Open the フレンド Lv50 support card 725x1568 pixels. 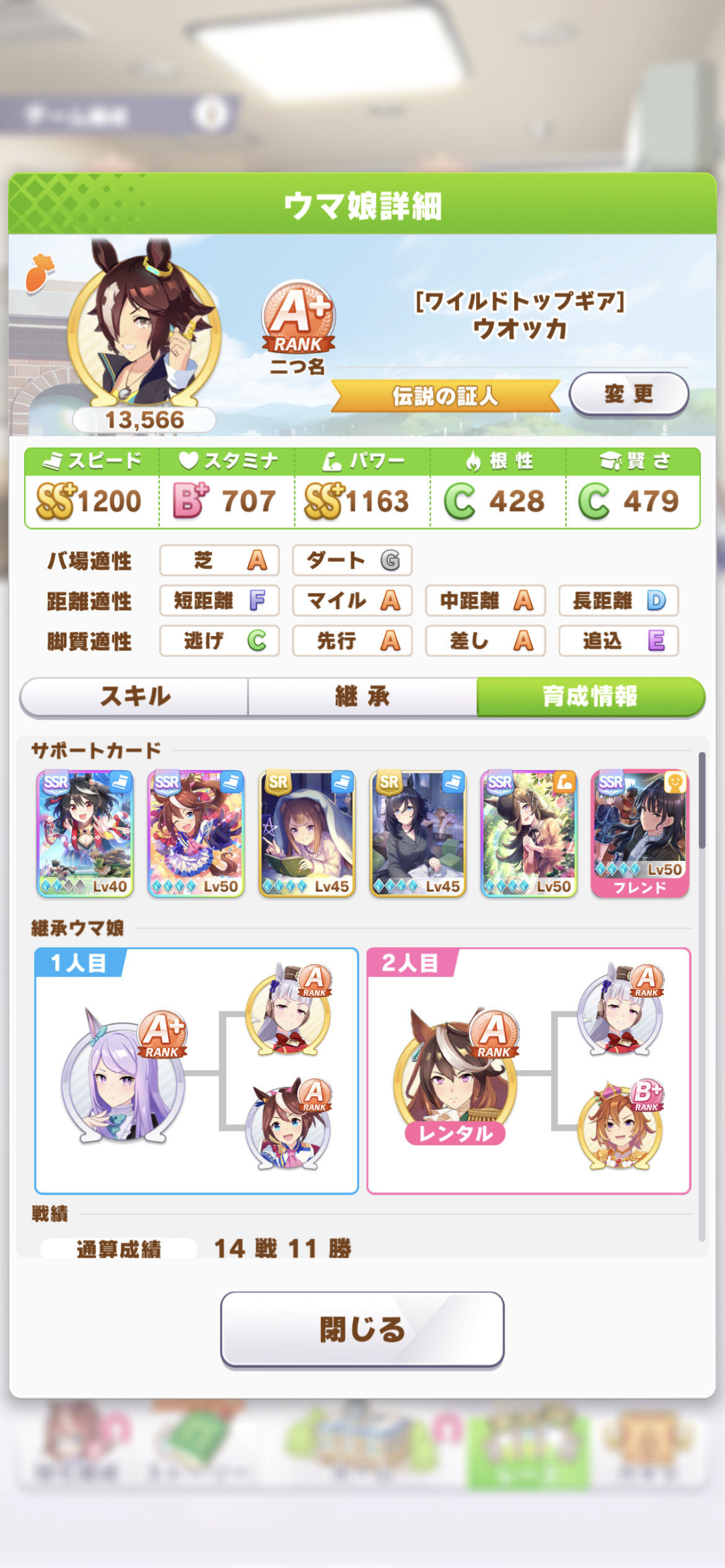tap(639, 834)
